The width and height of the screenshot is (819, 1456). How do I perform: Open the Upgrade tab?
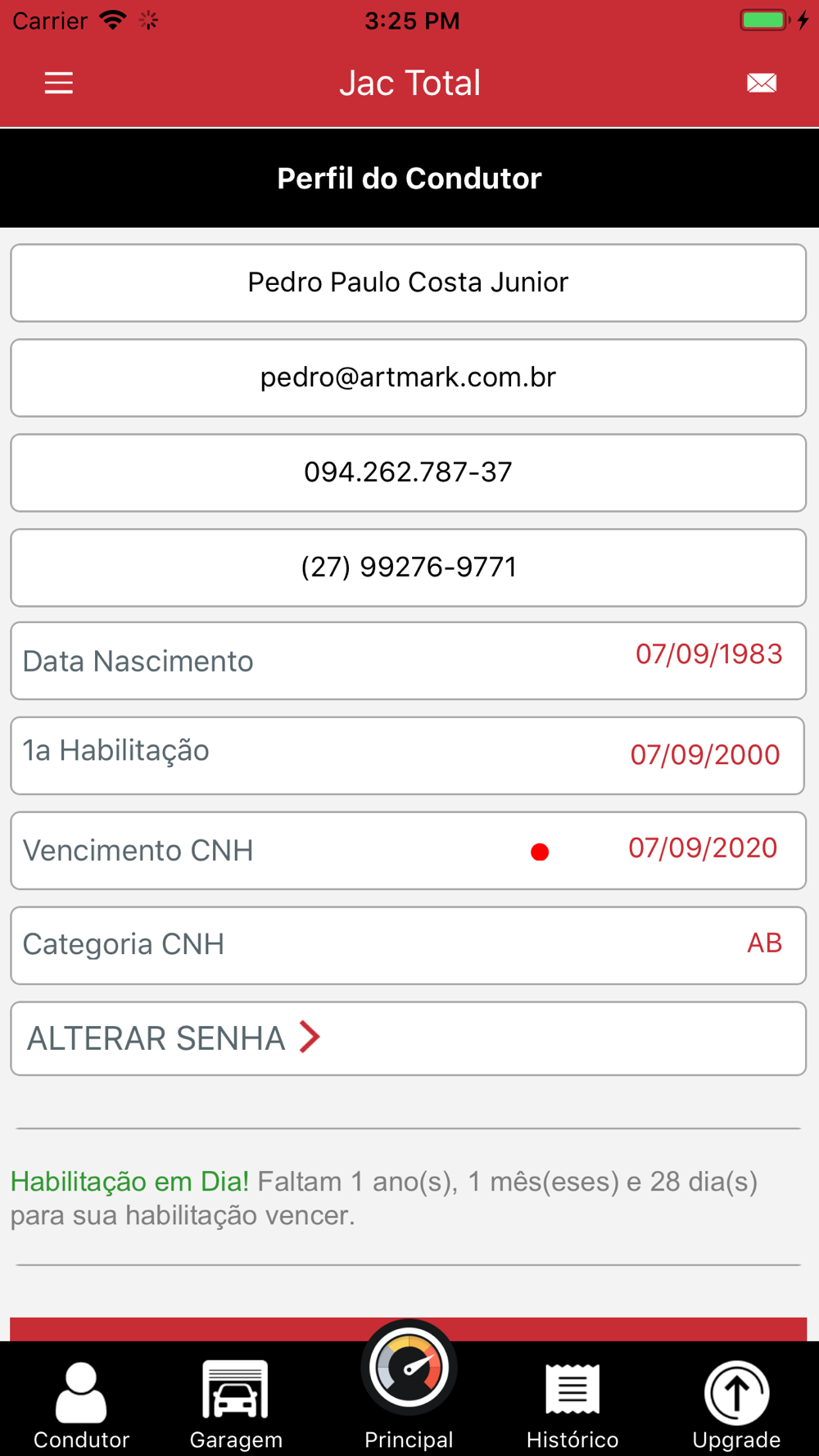point(736,1405)
